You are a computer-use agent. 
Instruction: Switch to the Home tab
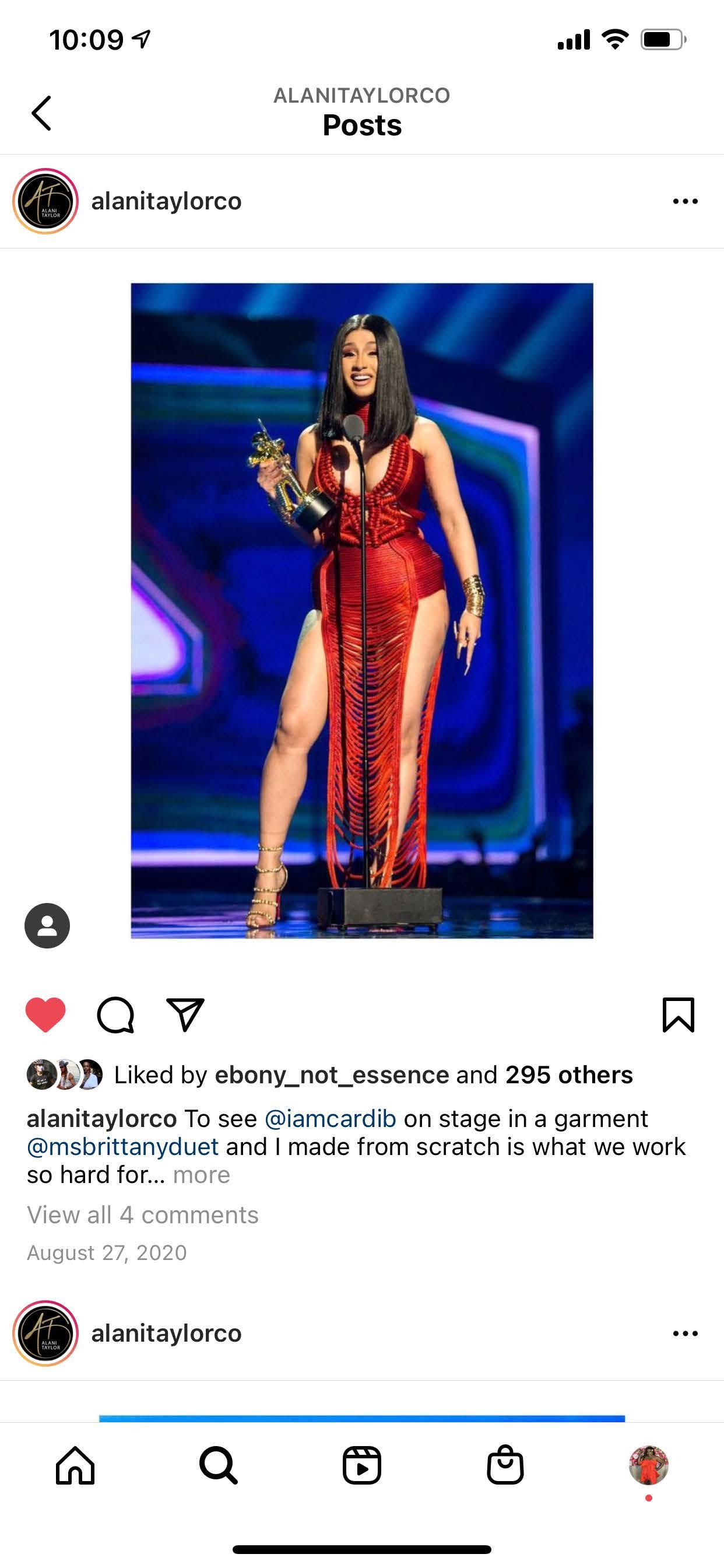(x=75, y=1465)
